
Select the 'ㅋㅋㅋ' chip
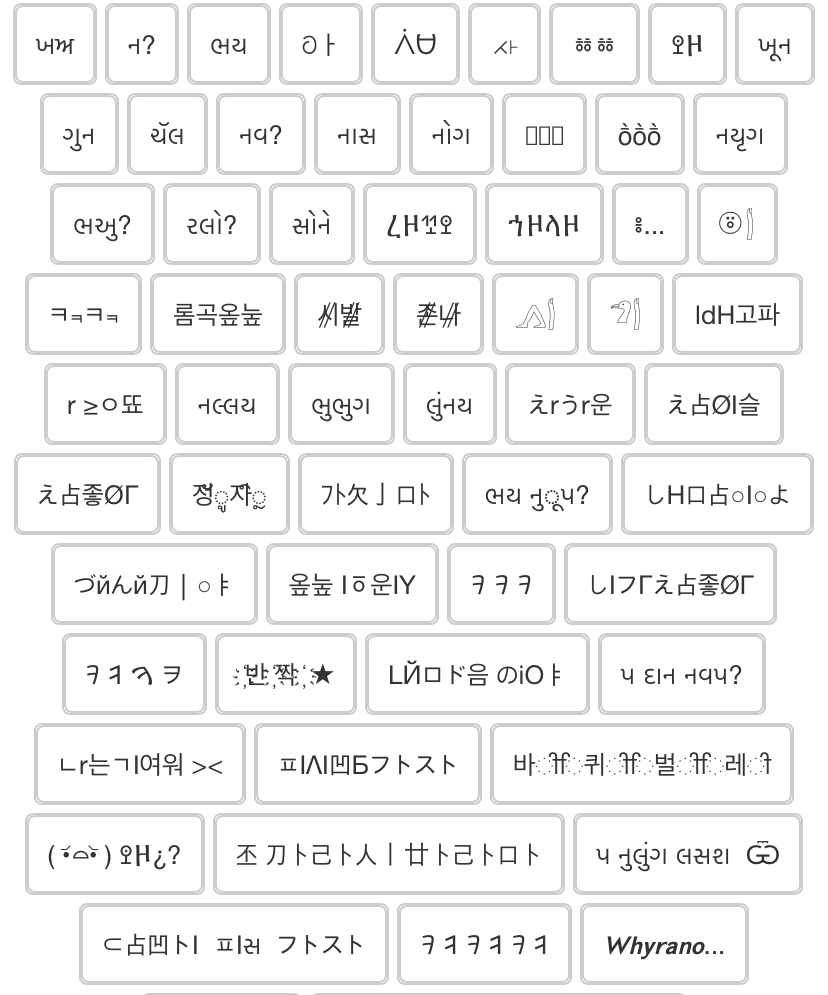501,584
